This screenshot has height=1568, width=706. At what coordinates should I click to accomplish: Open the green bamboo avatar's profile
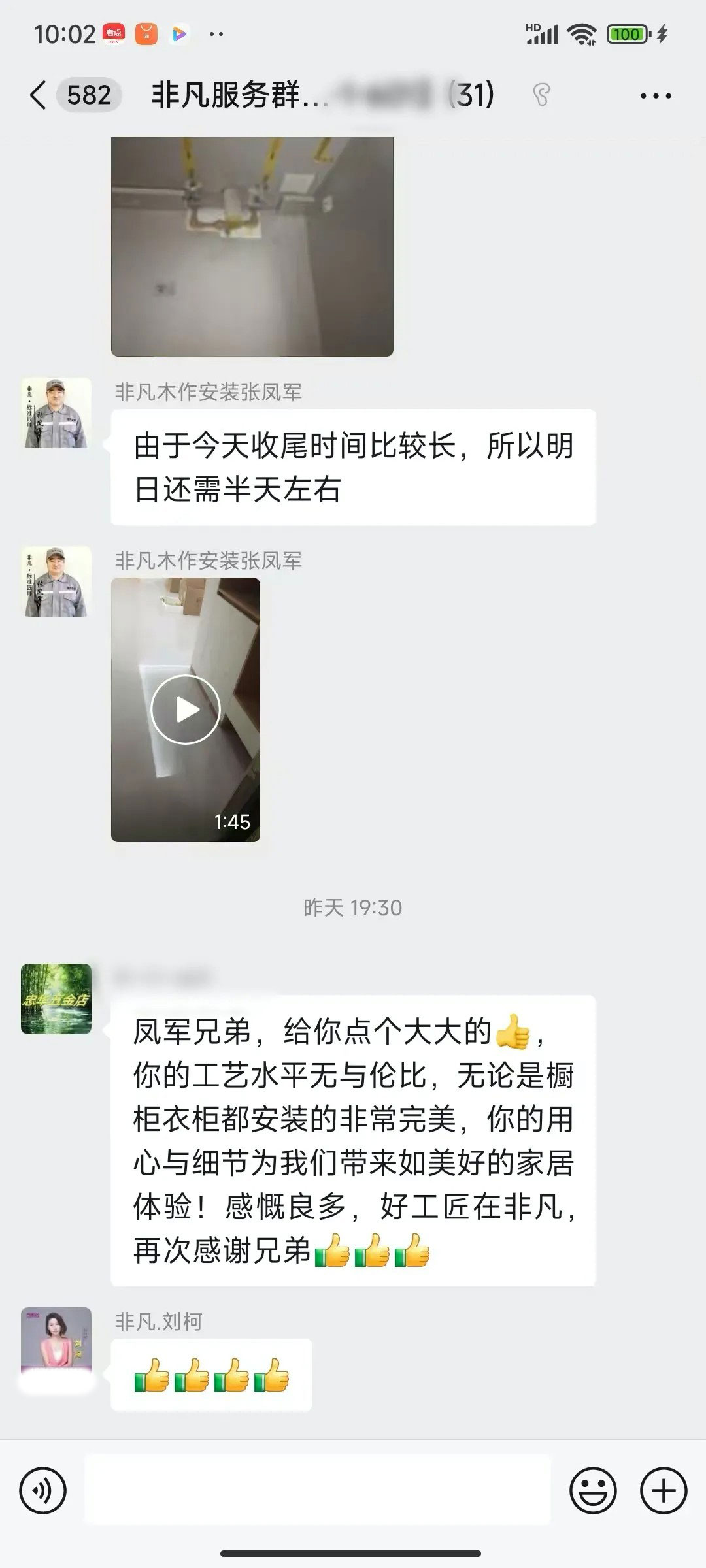tap(56, 998)
